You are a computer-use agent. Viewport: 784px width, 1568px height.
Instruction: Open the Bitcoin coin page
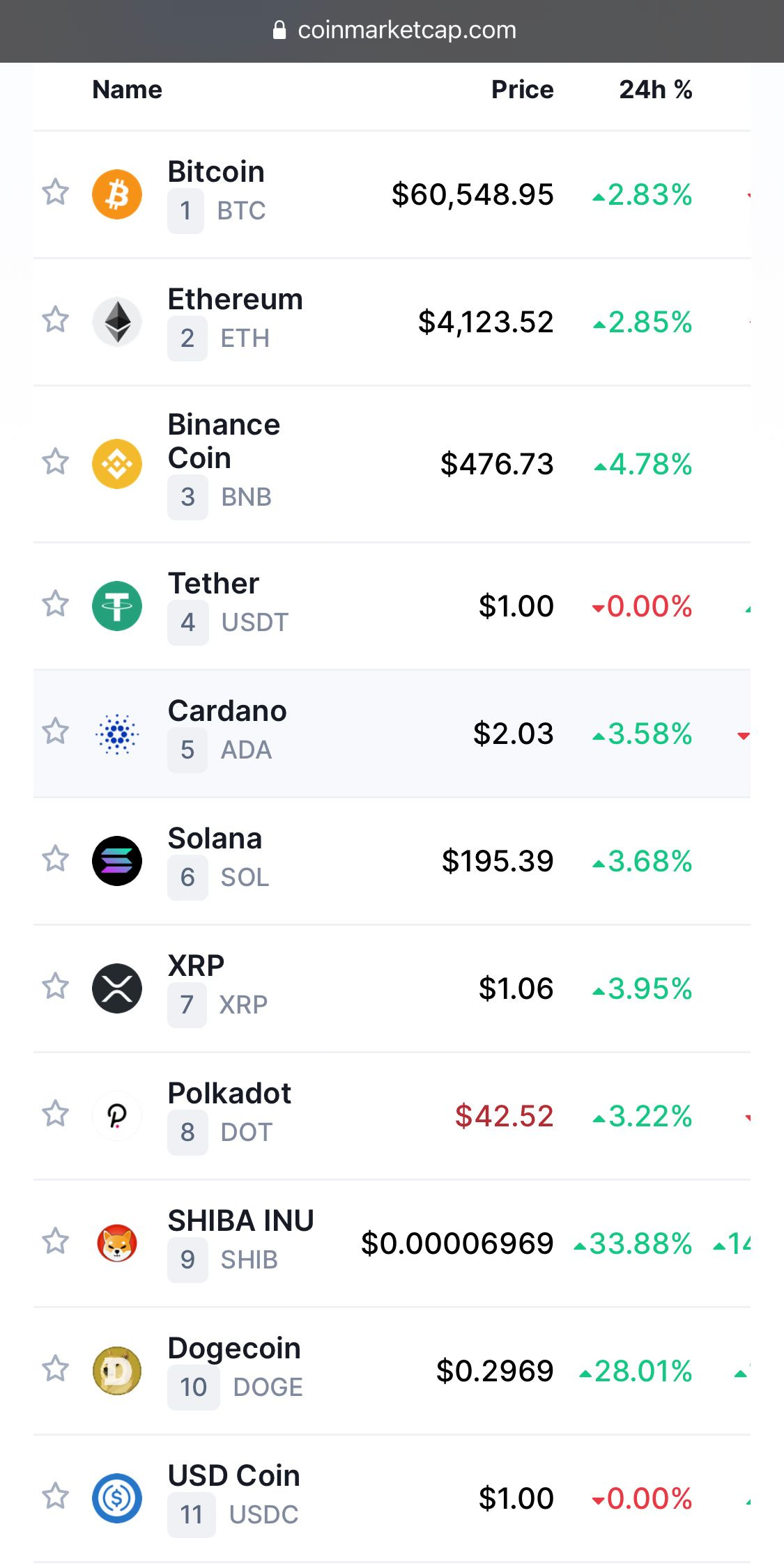(216, 171)
